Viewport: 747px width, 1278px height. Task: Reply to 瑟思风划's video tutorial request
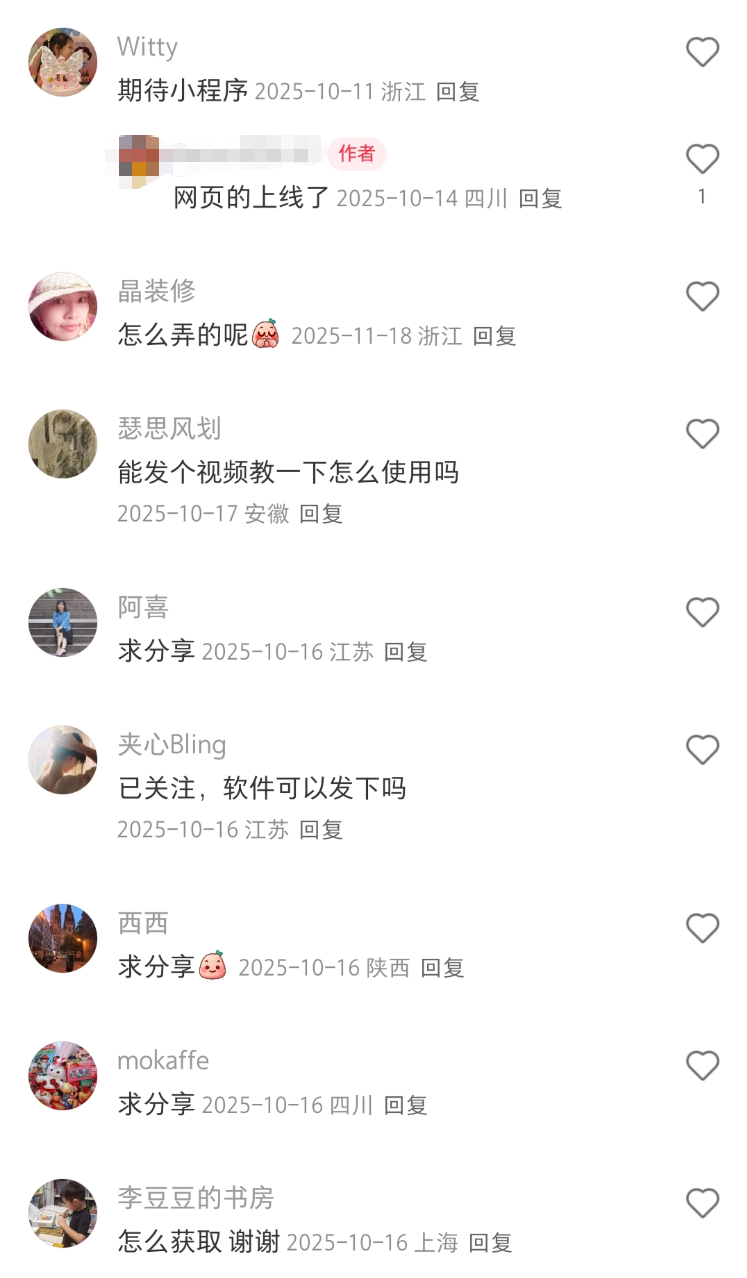(x=321, y=514)
